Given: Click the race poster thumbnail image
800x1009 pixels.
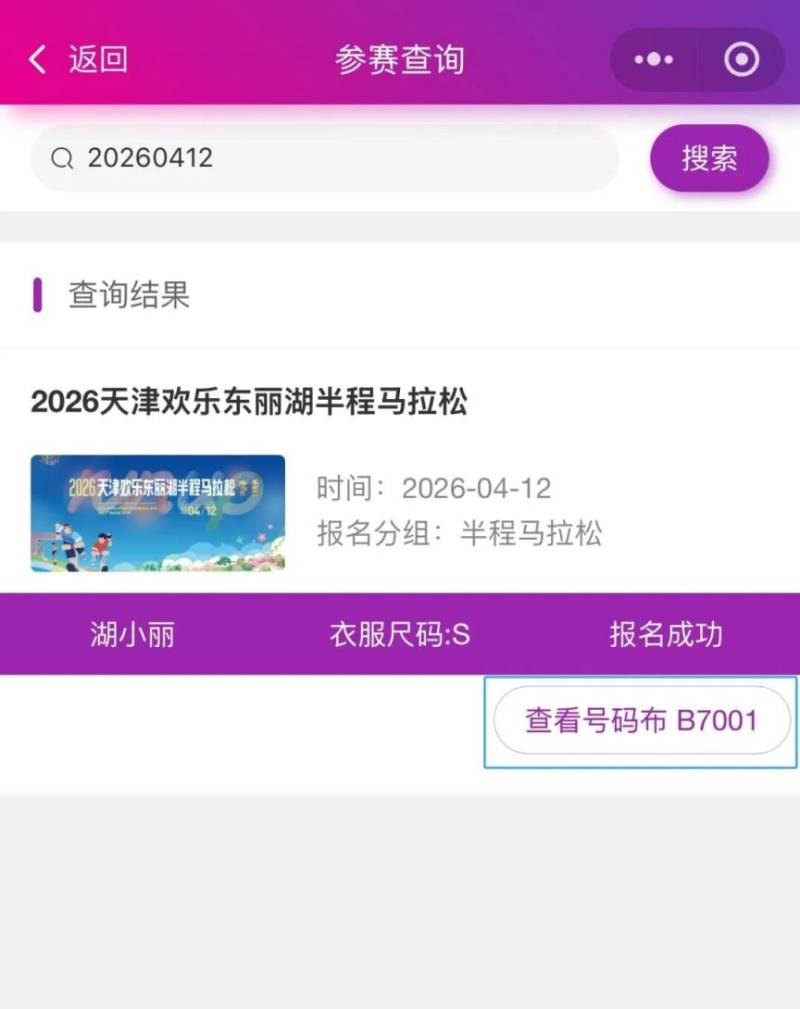Looking at the screenshot, I should tap(158, 512).
